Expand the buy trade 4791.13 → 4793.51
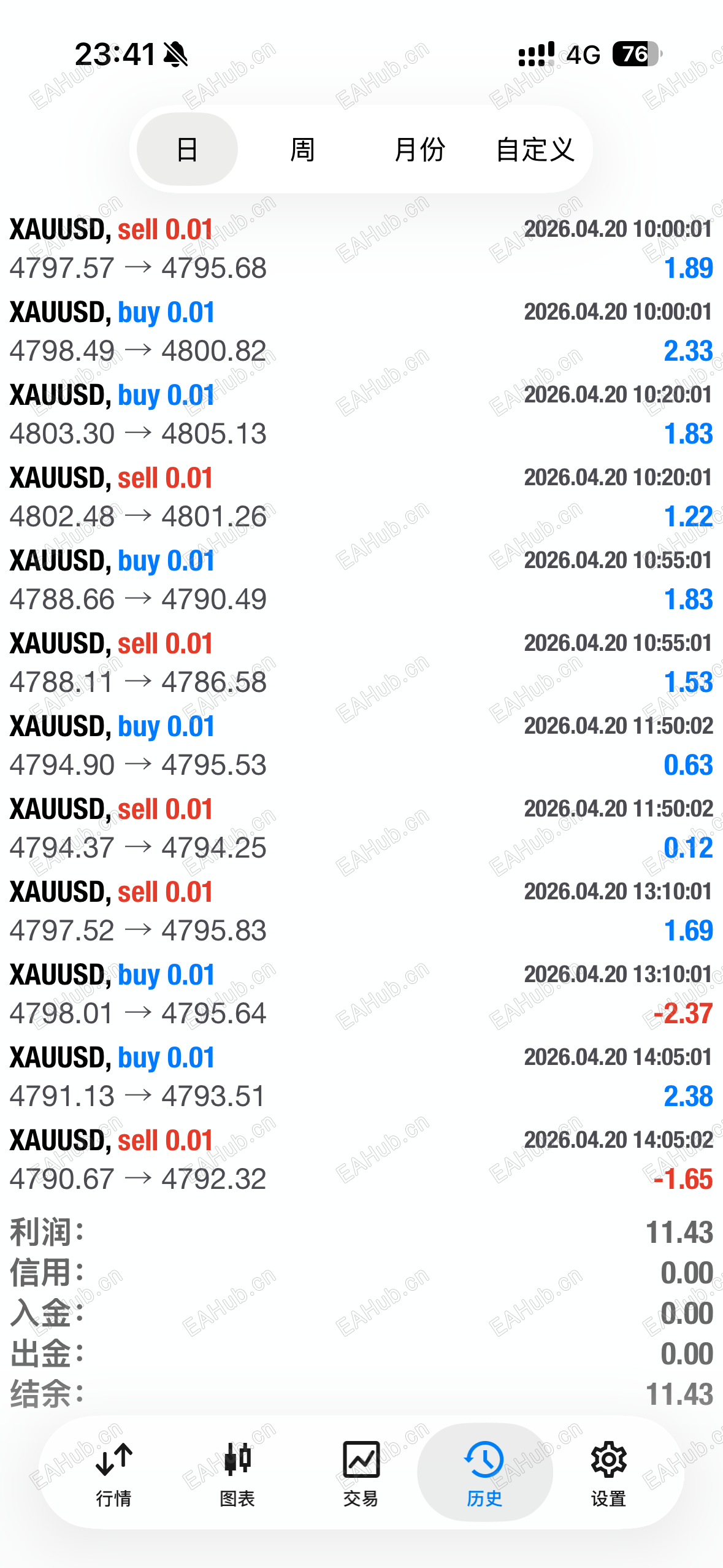Screen dimensions: 723x1568 (361, 1077)
